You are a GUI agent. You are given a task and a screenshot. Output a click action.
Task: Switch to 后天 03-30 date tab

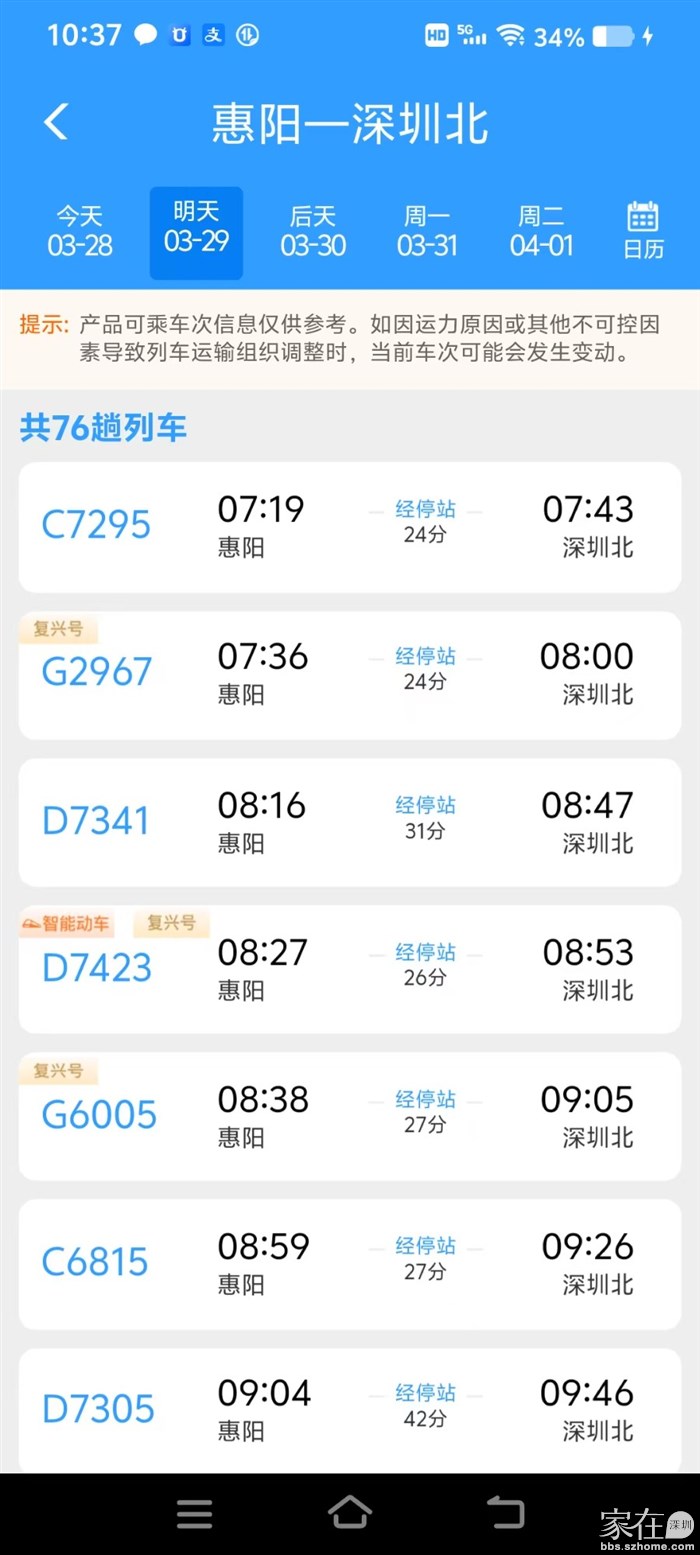(313, 232)
